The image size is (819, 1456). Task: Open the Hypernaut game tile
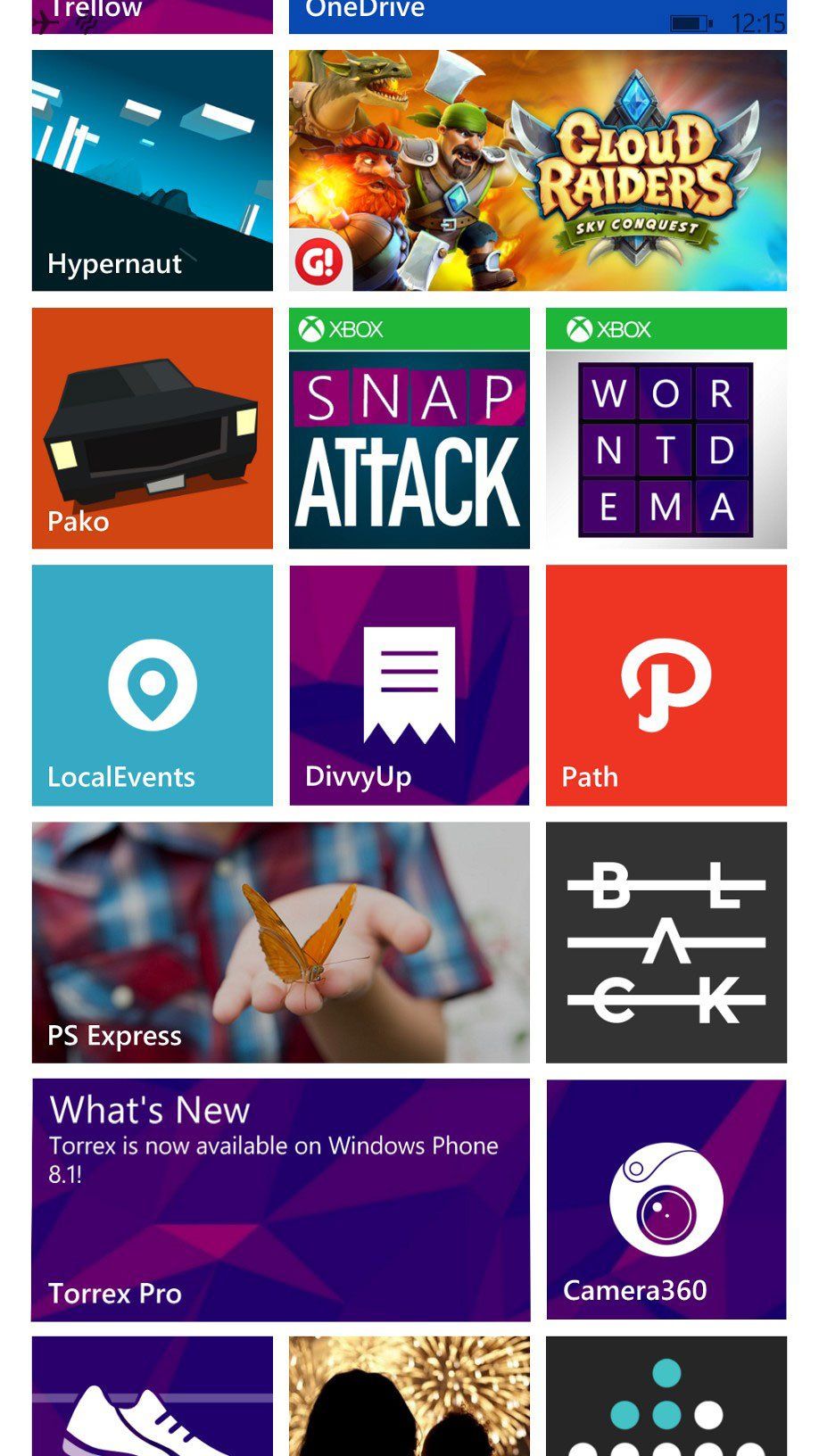pyautogui.click(x=152, y=170)
